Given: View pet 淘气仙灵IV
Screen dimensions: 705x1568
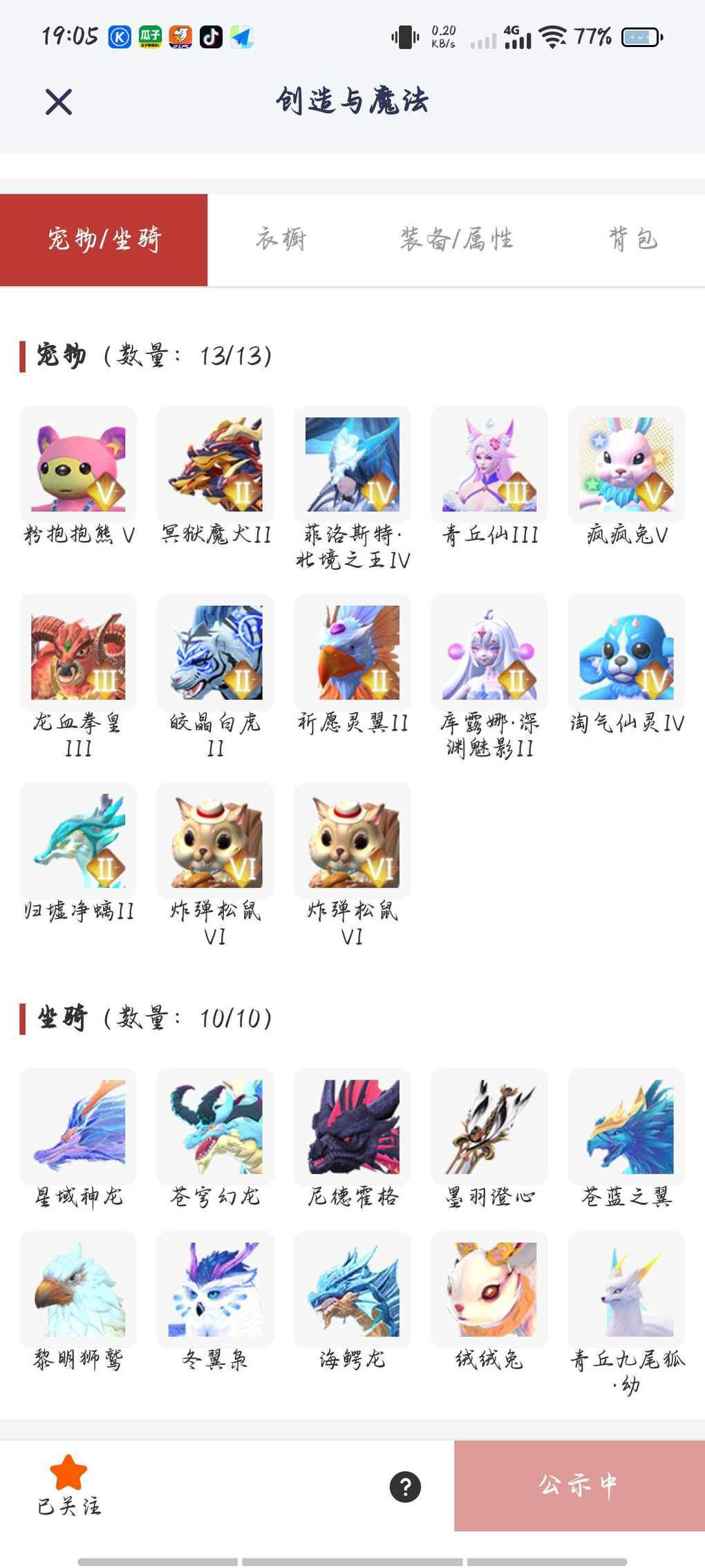Looking at the screenshot, I should [x=626, y=652].
